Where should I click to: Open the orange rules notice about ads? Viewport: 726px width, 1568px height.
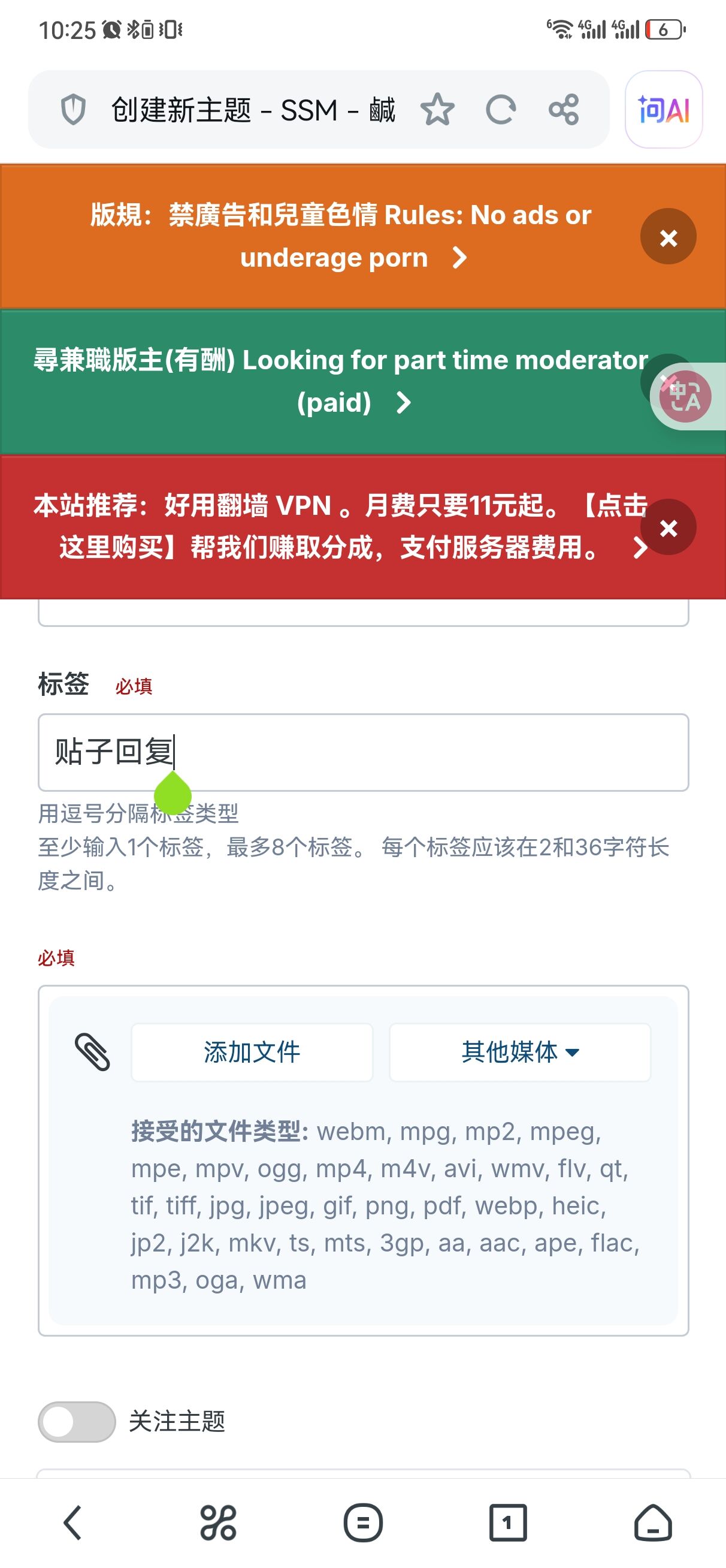tap(341, 236)
